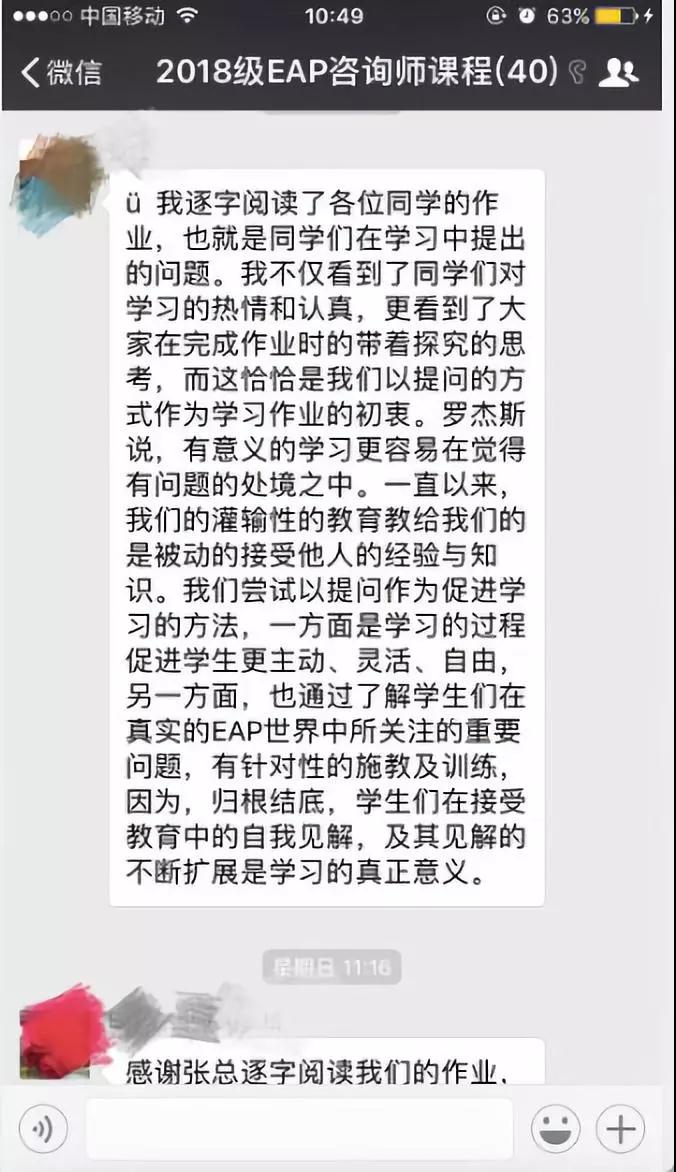Open the red avatar of the reply sender

coord(63,1030)
